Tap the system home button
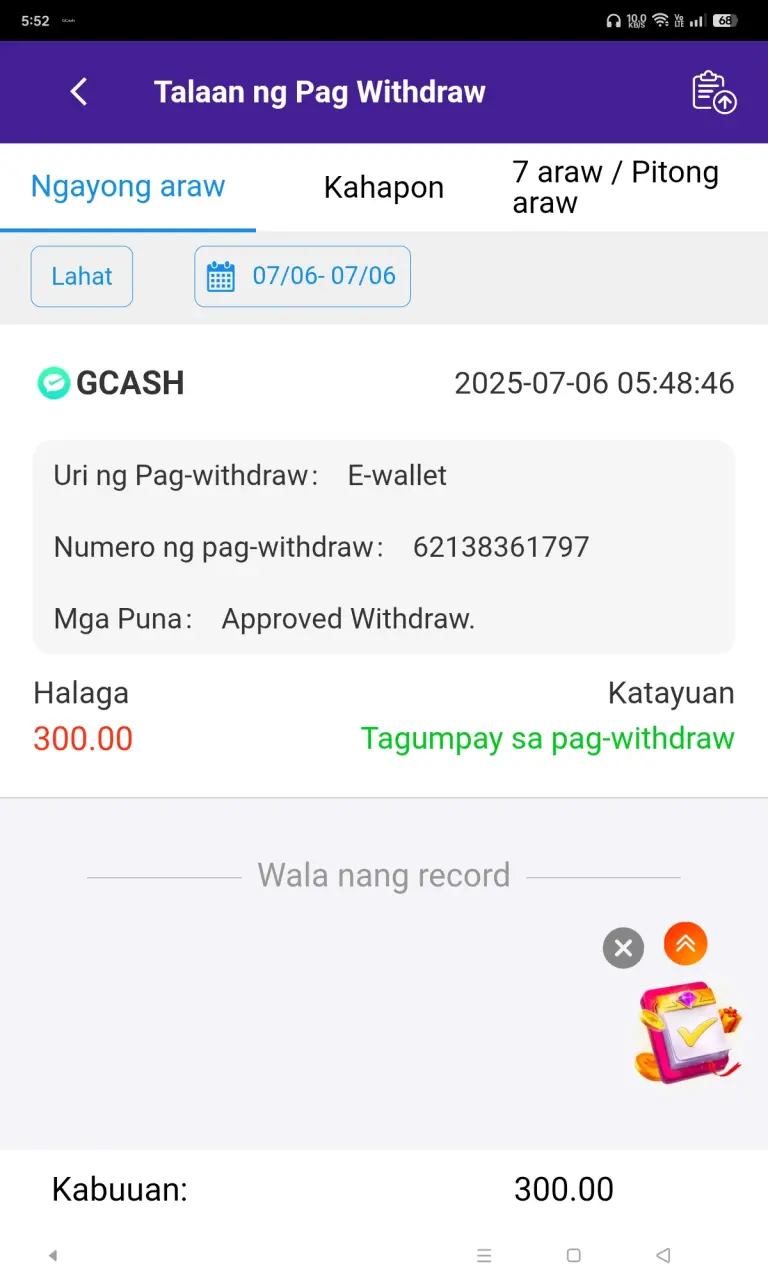This screenshot has width=768, height=1280. [x=574, y=1255]
